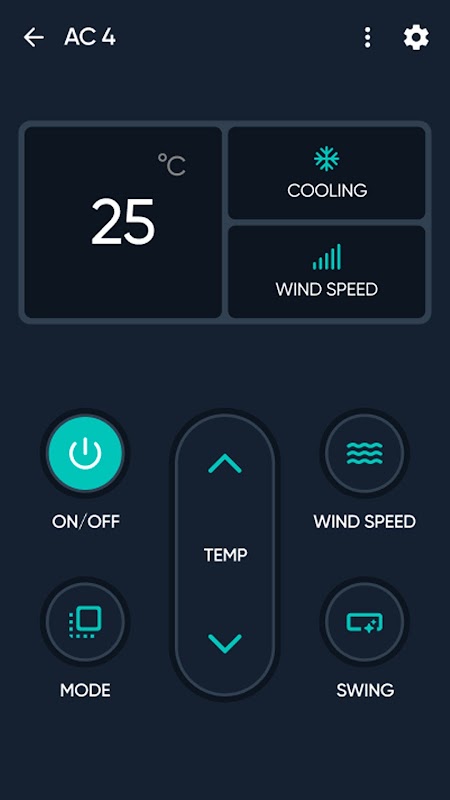Viewport: 450px width, 800px height.
Task: Toggle the AC with the ON/OFF power button
Action: pyautogui.click(x=85, y=453)
